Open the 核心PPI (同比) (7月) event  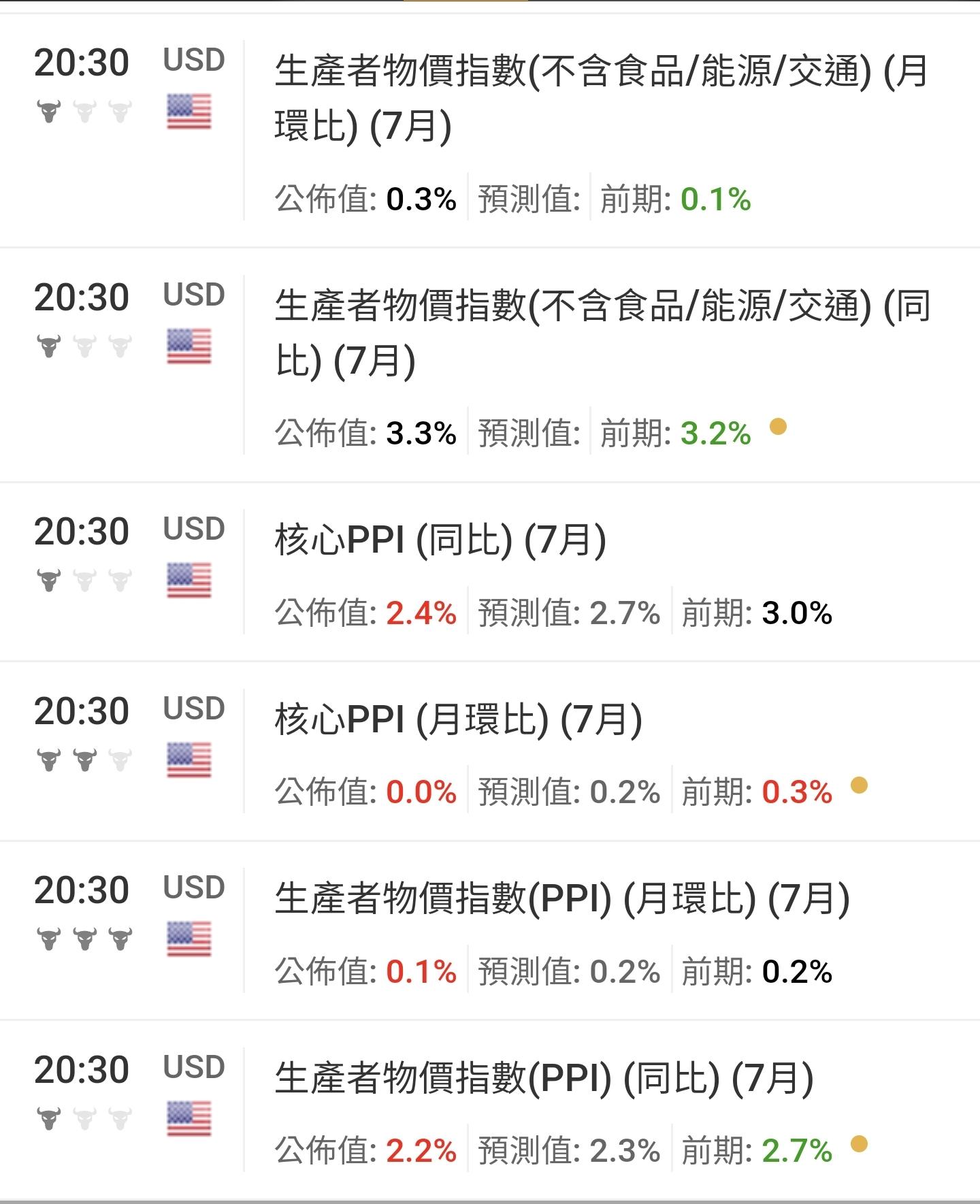tap(440, 540)
